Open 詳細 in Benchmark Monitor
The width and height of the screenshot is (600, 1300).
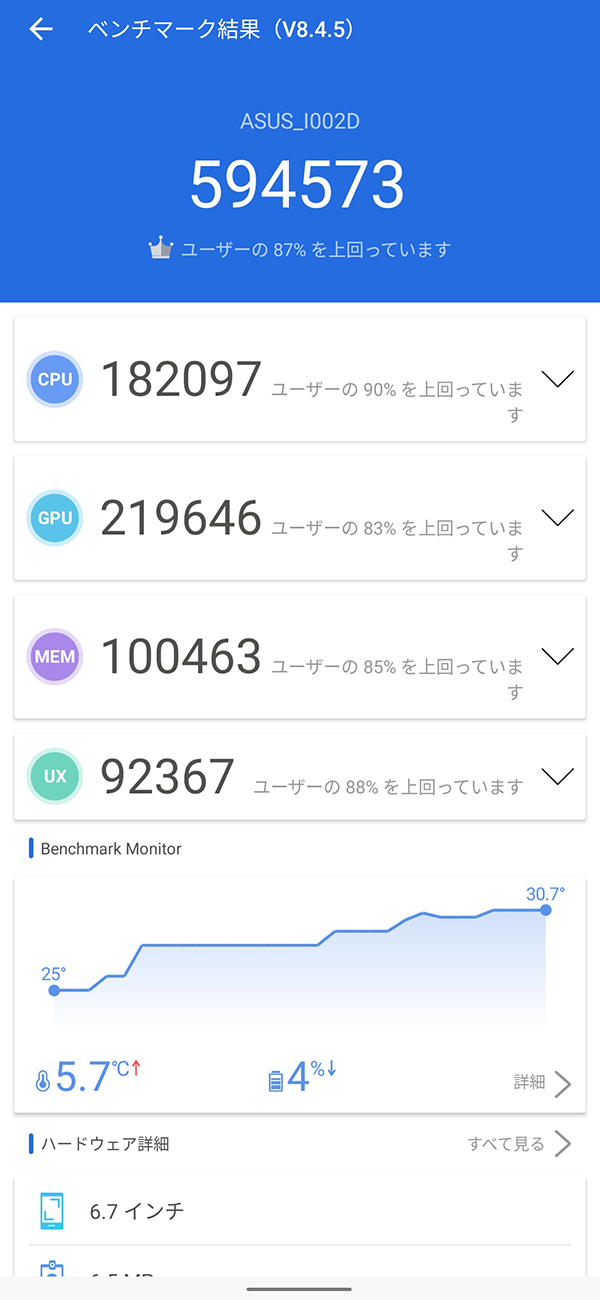tap(543, 1083)
